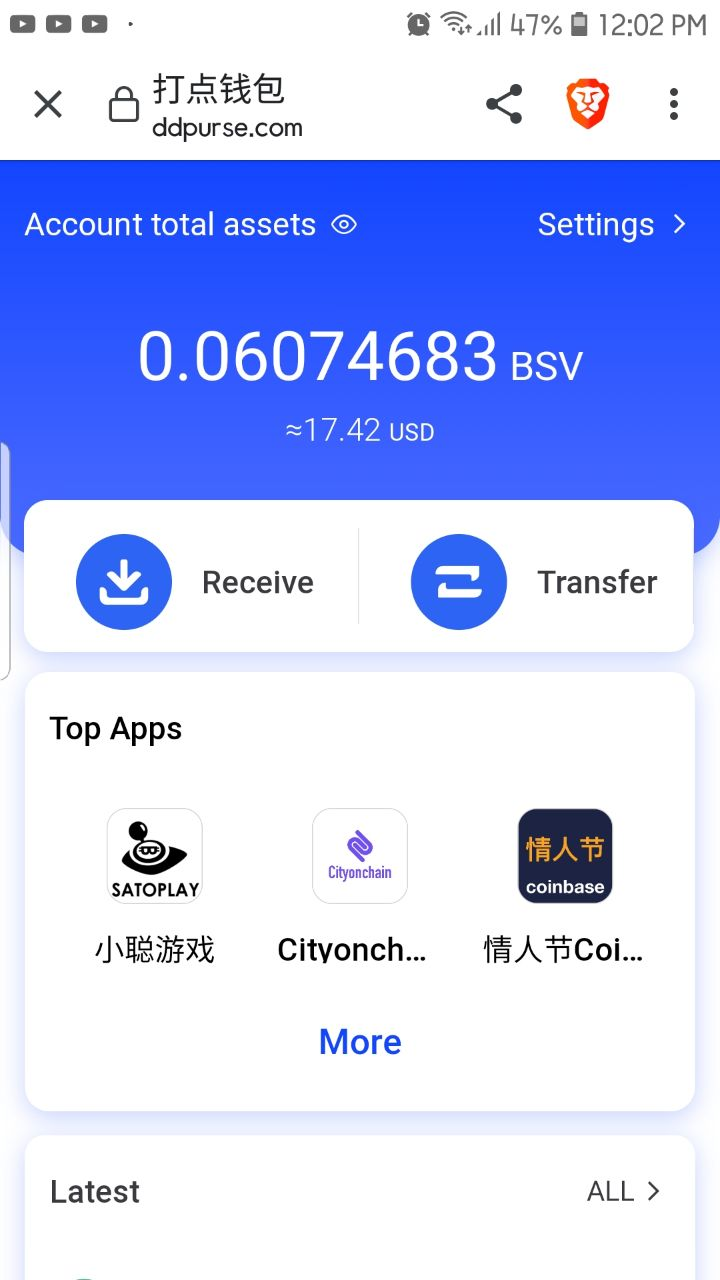Screen dimensions: 720x1280
Task: Close the ddpurse browser tab
Action: tap(48, 104)
